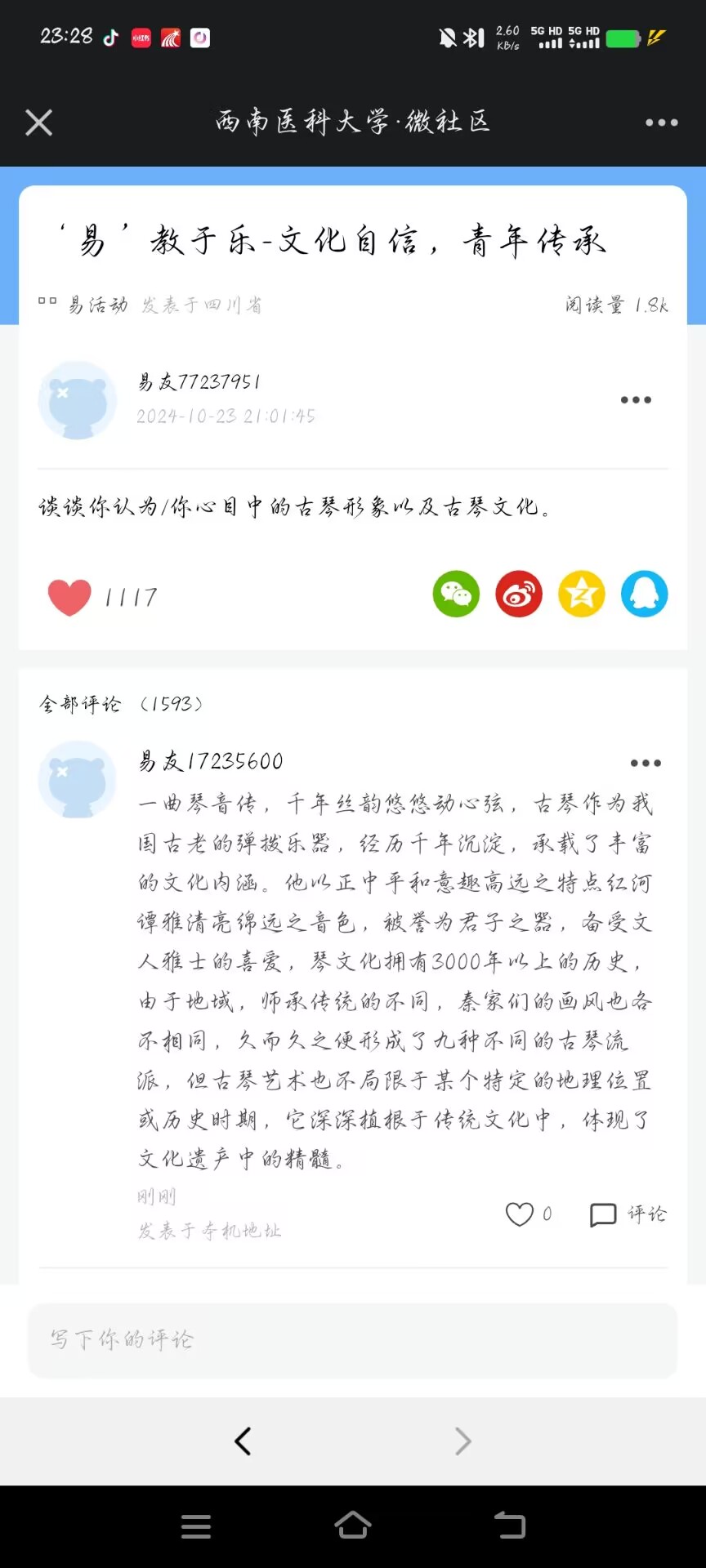
Task: Go back with the browser back arrow
Action: (x=243, y=1441)
